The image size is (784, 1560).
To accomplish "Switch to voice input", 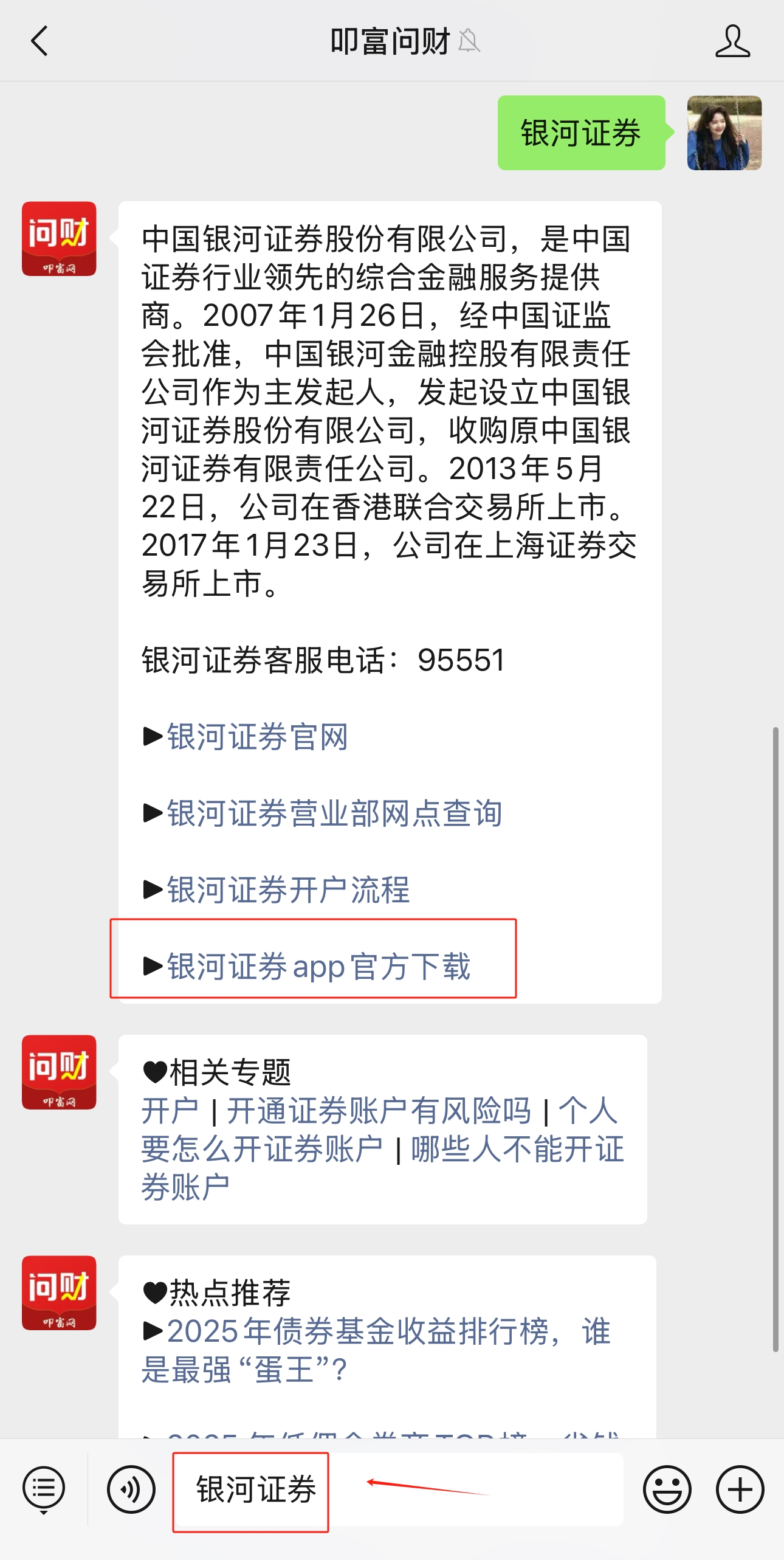I will click(x=131, y=1489).
